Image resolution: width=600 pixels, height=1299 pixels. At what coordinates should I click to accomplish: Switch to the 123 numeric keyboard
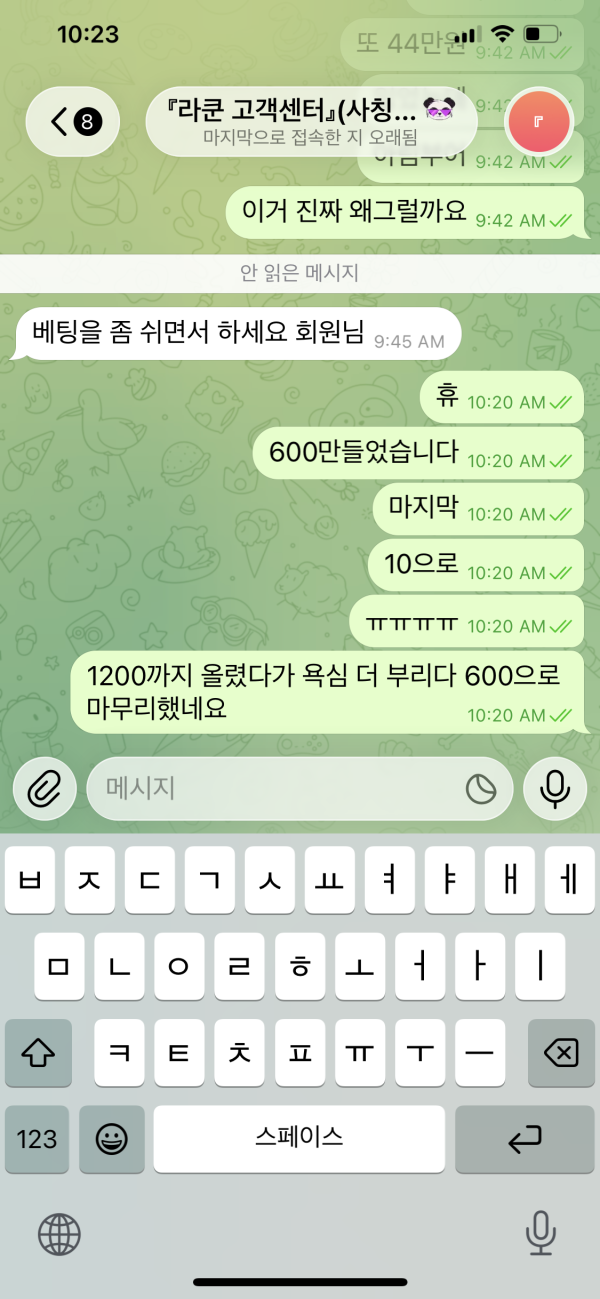pyautogui.click(x=37, y=1139)
